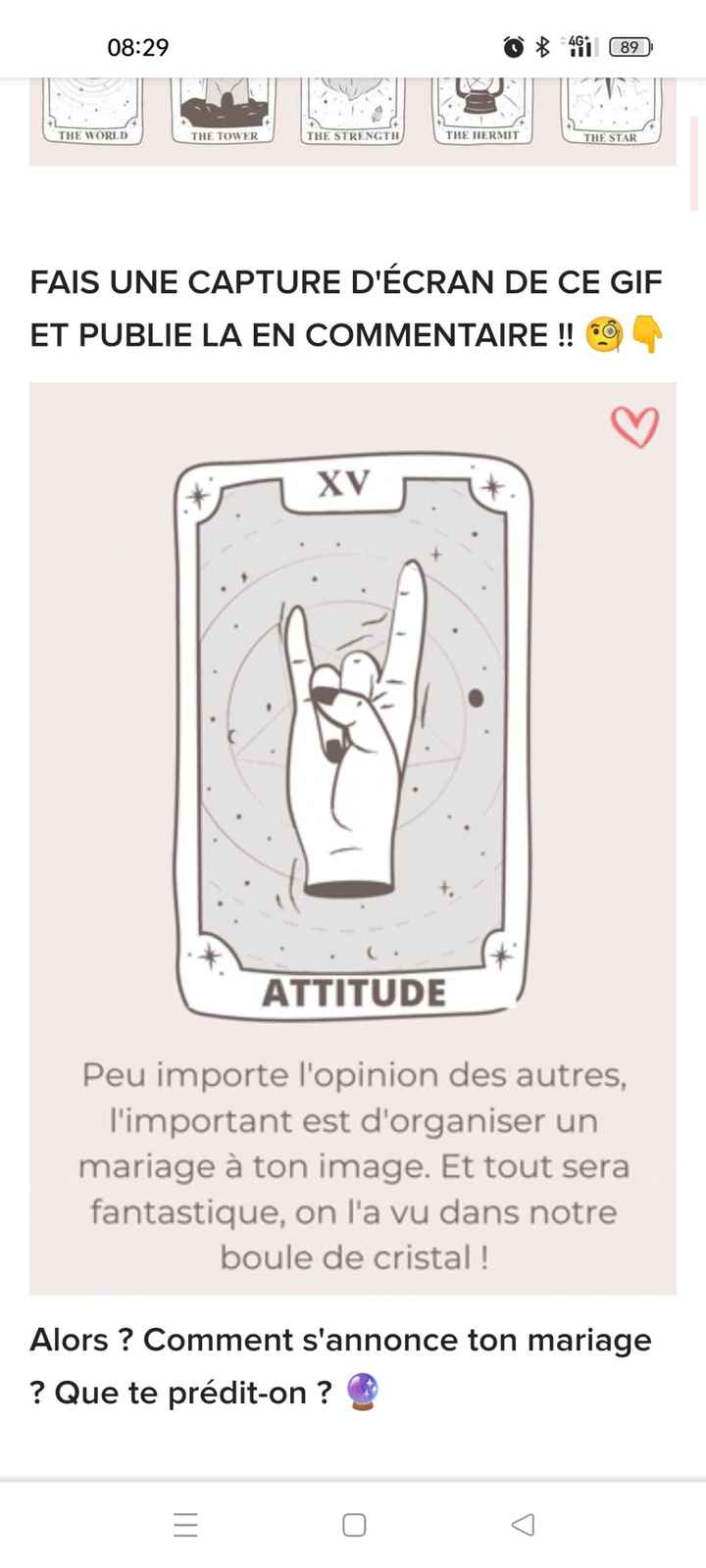Tap the battery indicator showing 89
Screen dimensions: 706x1568
pos(629,45)
